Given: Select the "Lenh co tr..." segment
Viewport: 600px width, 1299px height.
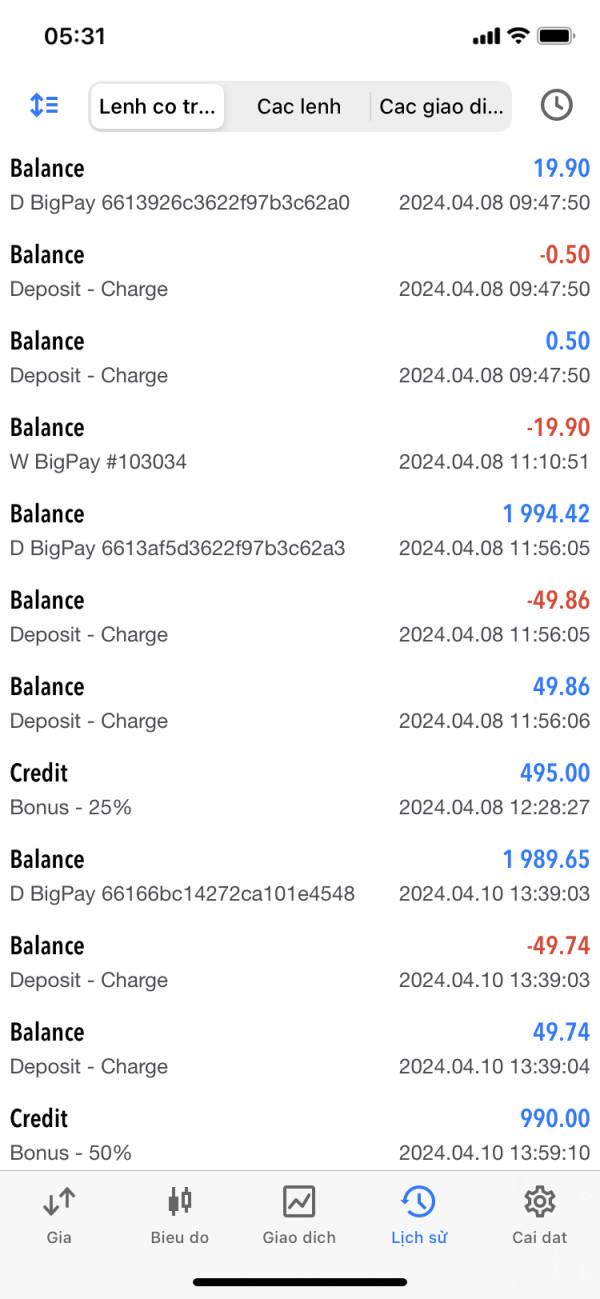Looking at the screenshot, I should pyautogui.click(x=157, y=106).
